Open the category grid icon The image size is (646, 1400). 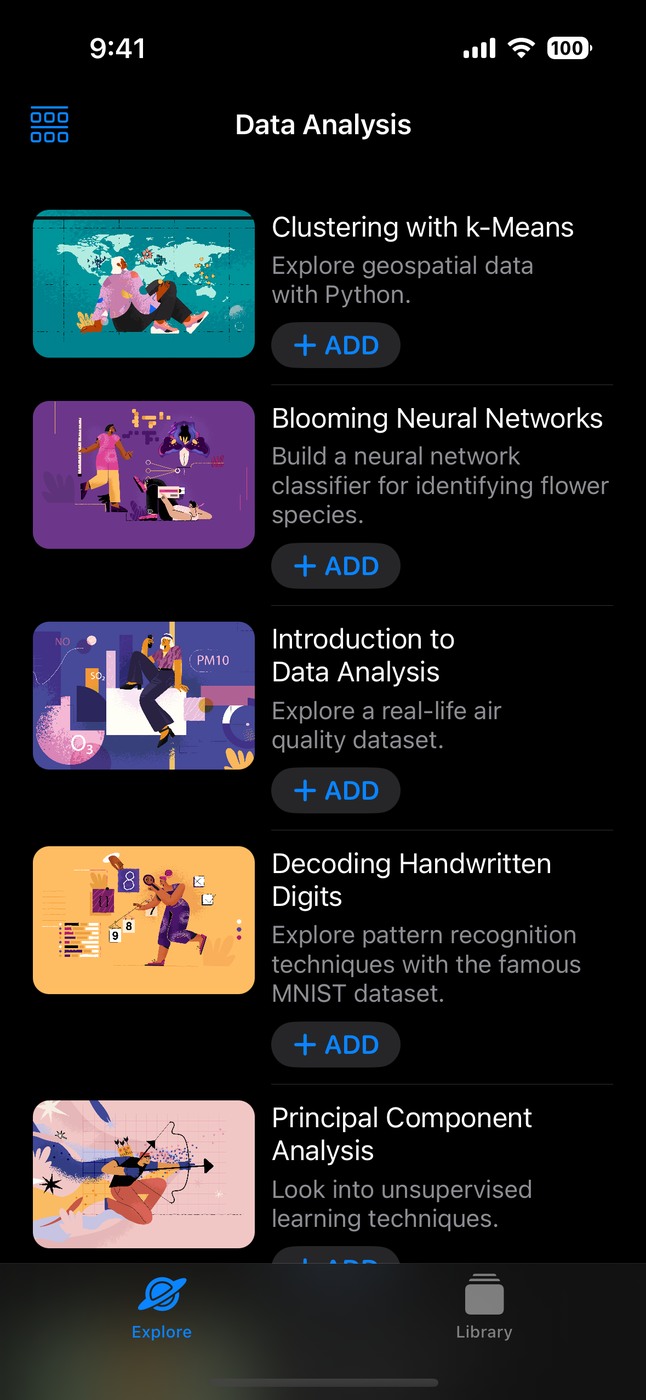click(49, 125)
